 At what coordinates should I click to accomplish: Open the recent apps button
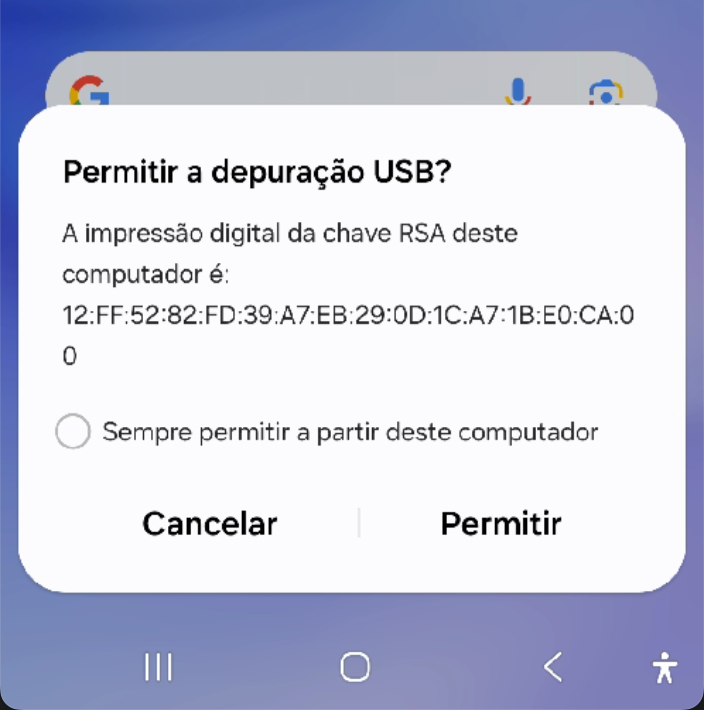coord(158,667)
